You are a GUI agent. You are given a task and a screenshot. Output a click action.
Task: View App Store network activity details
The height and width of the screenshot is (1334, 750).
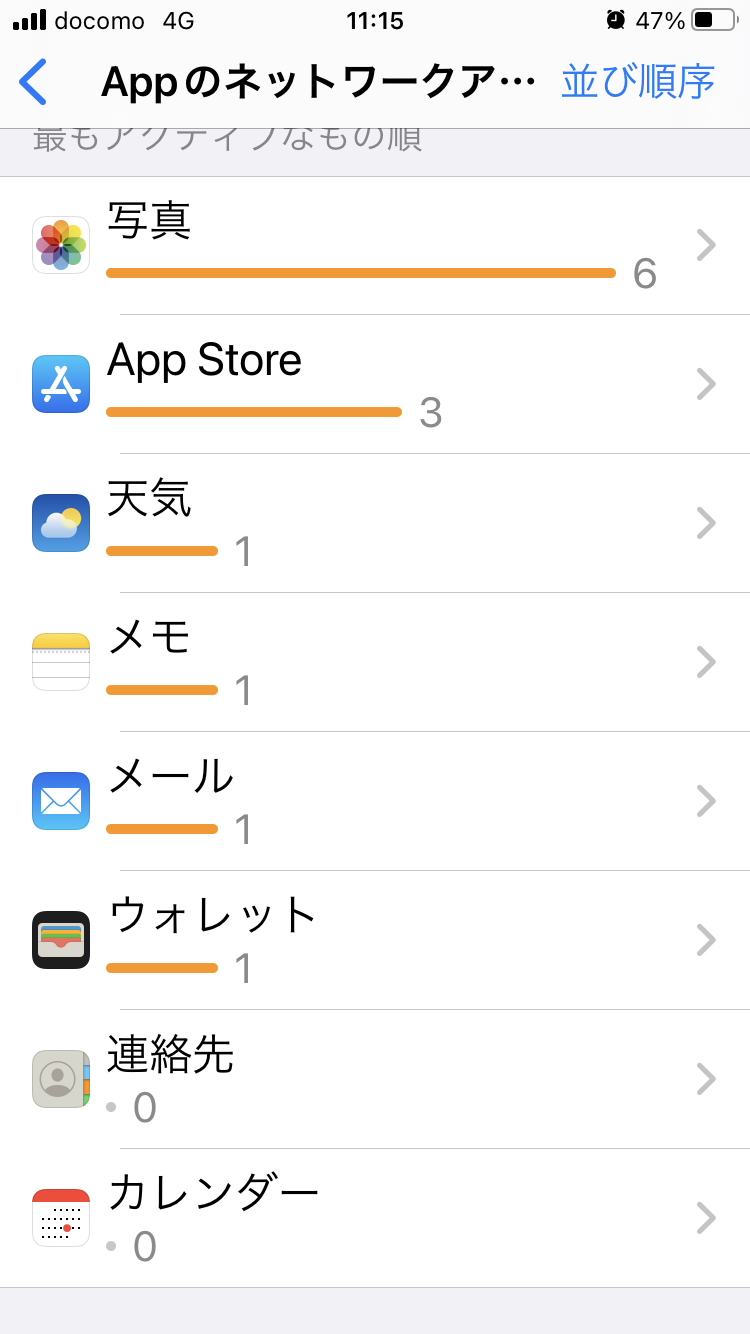click(375, 384)
